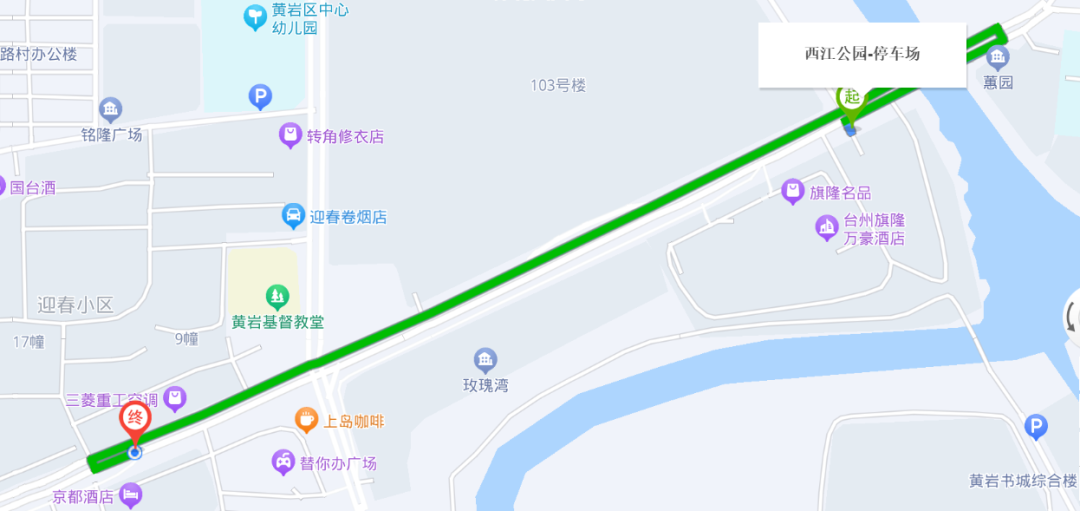Open the 西江公园-停车场 info window
The width and height of the screenshot is (1080, 511).
click(x=862, y=54)
